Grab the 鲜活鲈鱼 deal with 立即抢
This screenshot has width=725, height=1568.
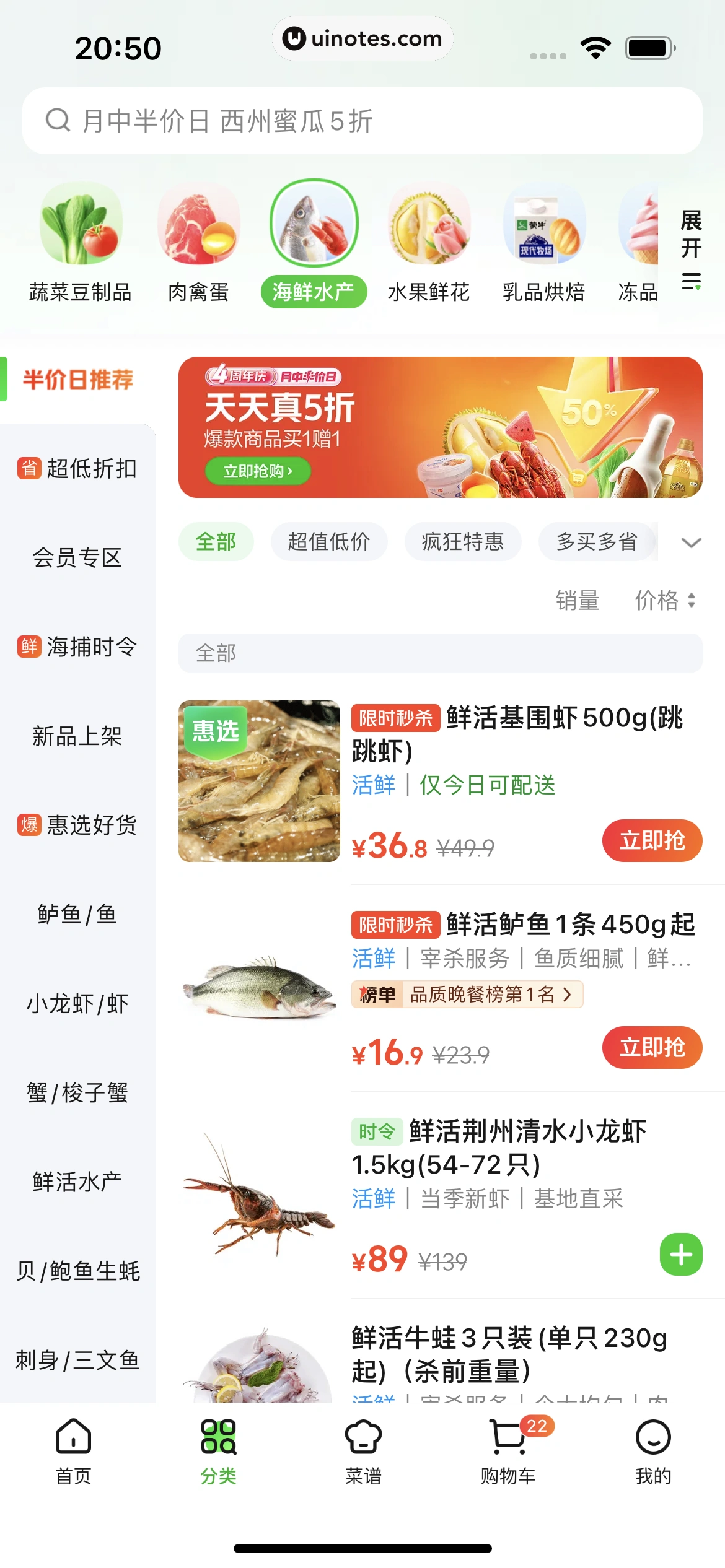pos(652,1047)
